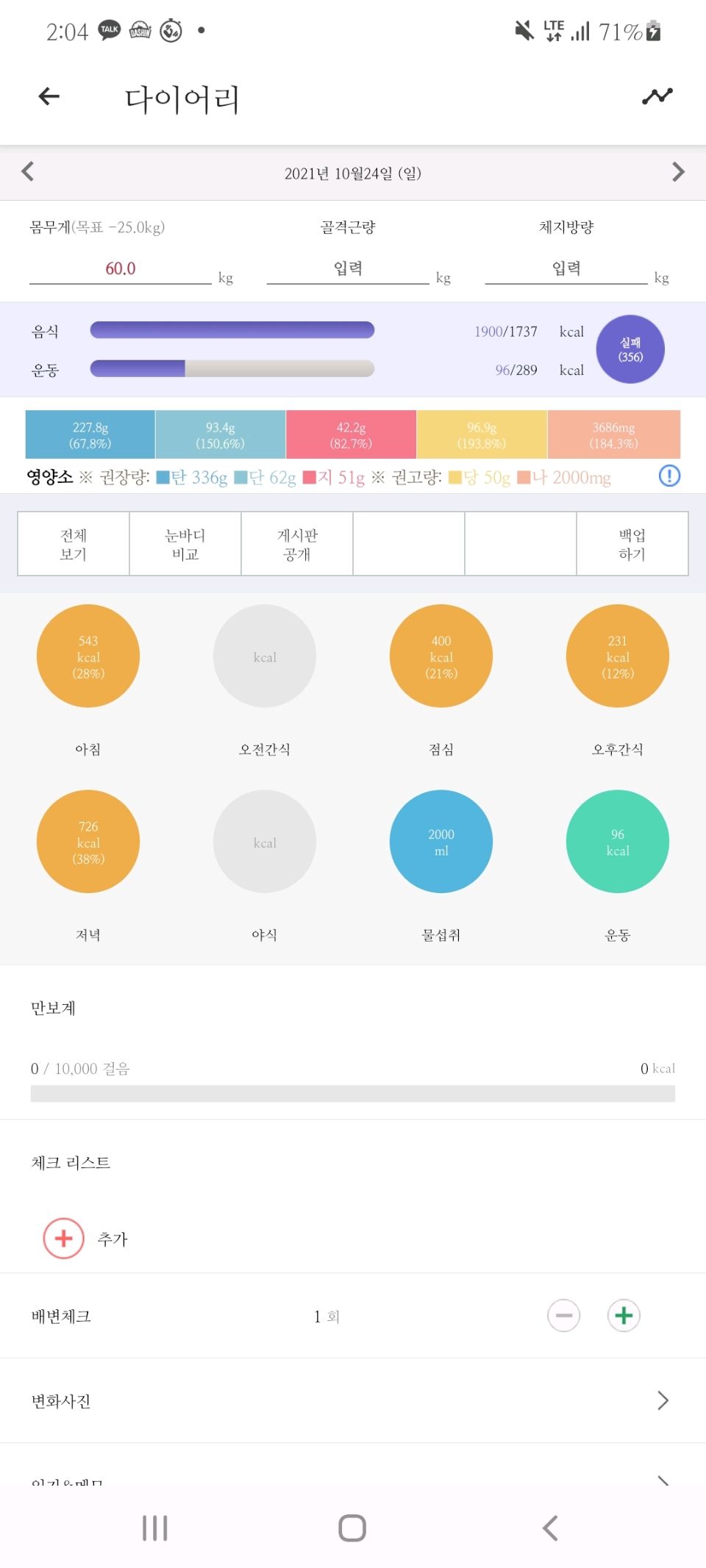The height and width of the screenshot is (1568, 706).
Task: Go back from the 다이어리 screen
Action: point(49,96)
